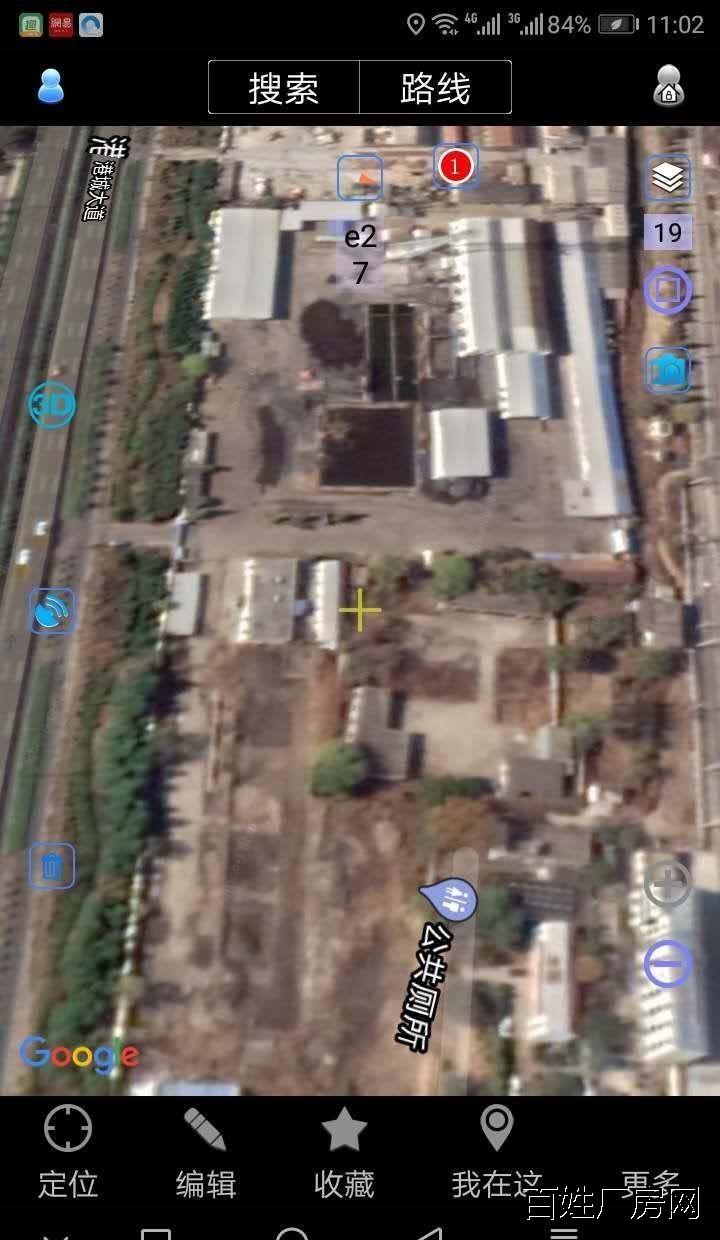The width and height of the screenshot is (720, 1240).
Task: Tap 定位 to locate current position
Action: coord(68,1153)
